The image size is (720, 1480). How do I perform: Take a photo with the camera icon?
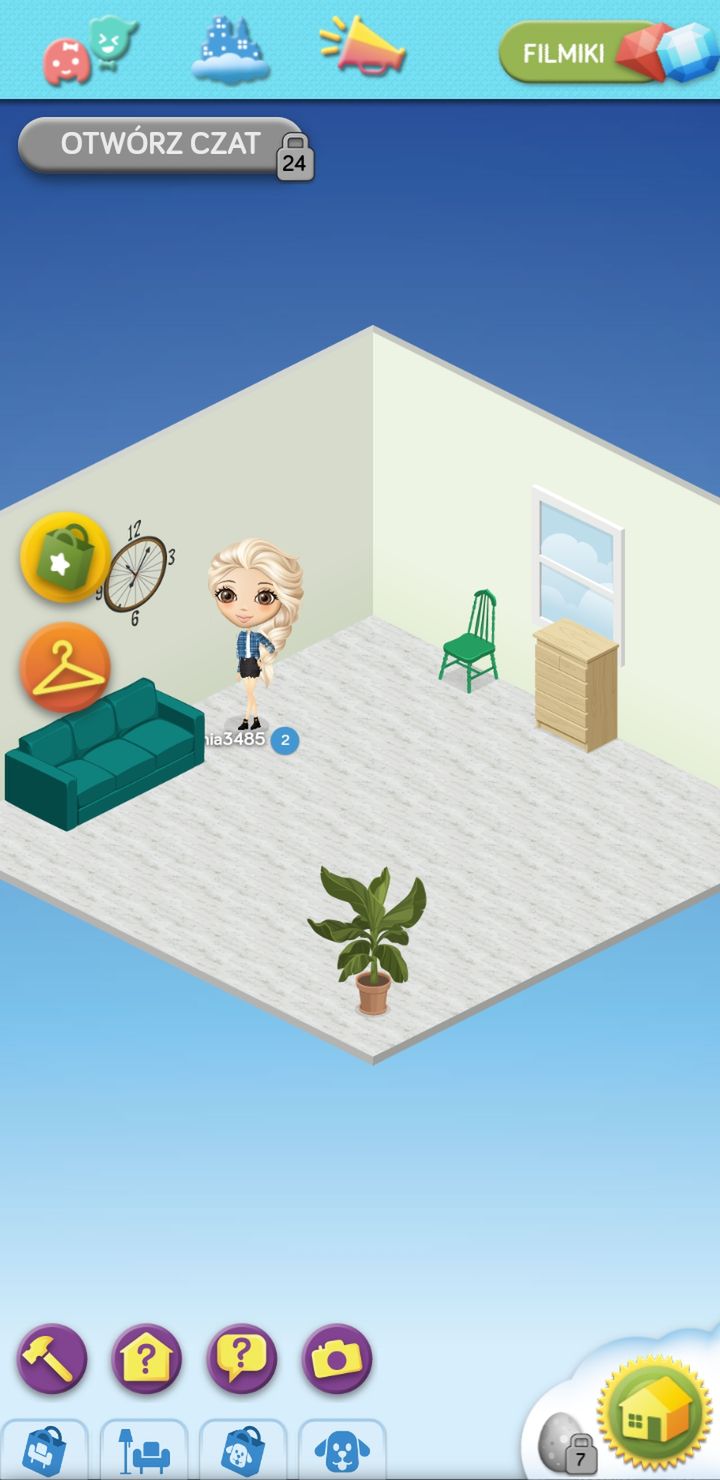(x=337, y=1359)
